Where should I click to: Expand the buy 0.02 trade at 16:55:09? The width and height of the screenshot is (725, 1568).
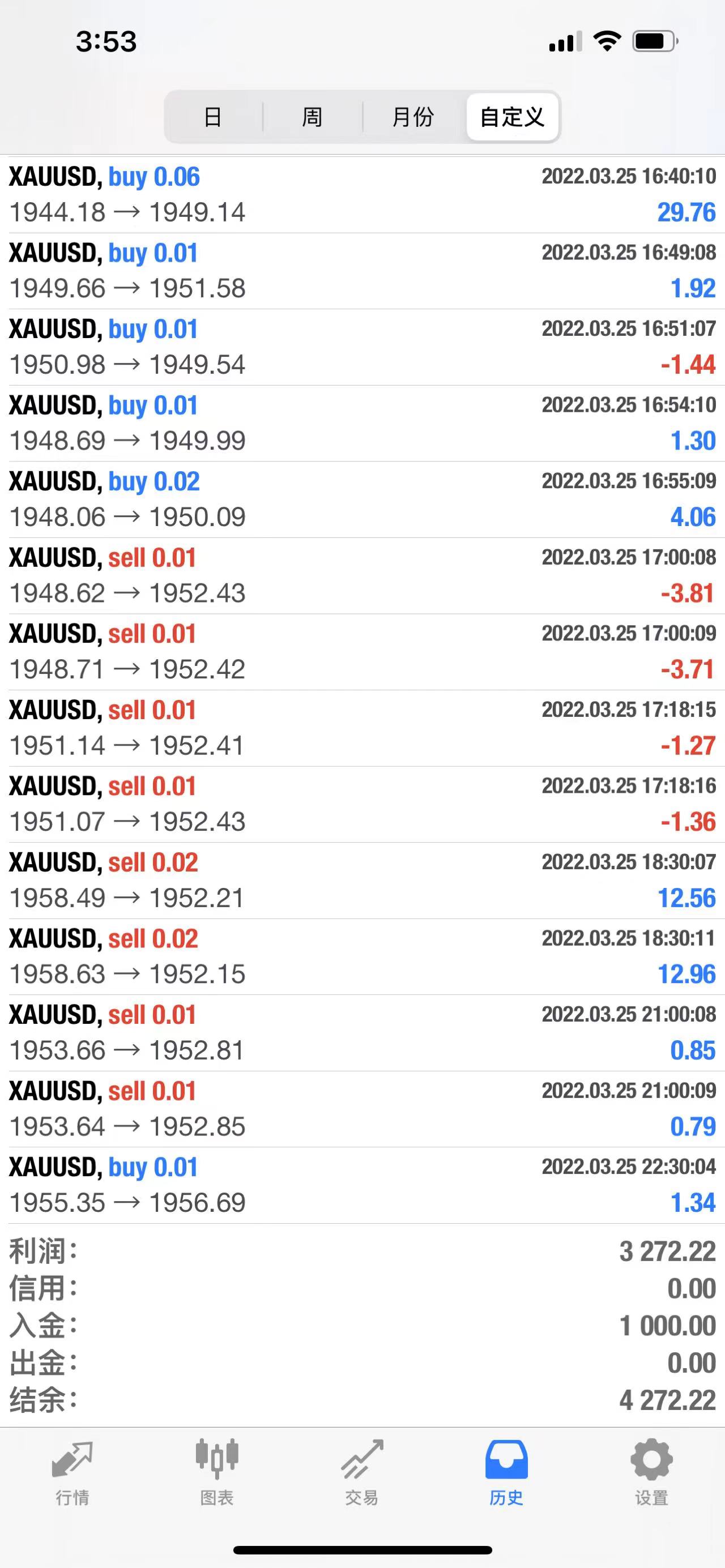click(x=362, y=499)
